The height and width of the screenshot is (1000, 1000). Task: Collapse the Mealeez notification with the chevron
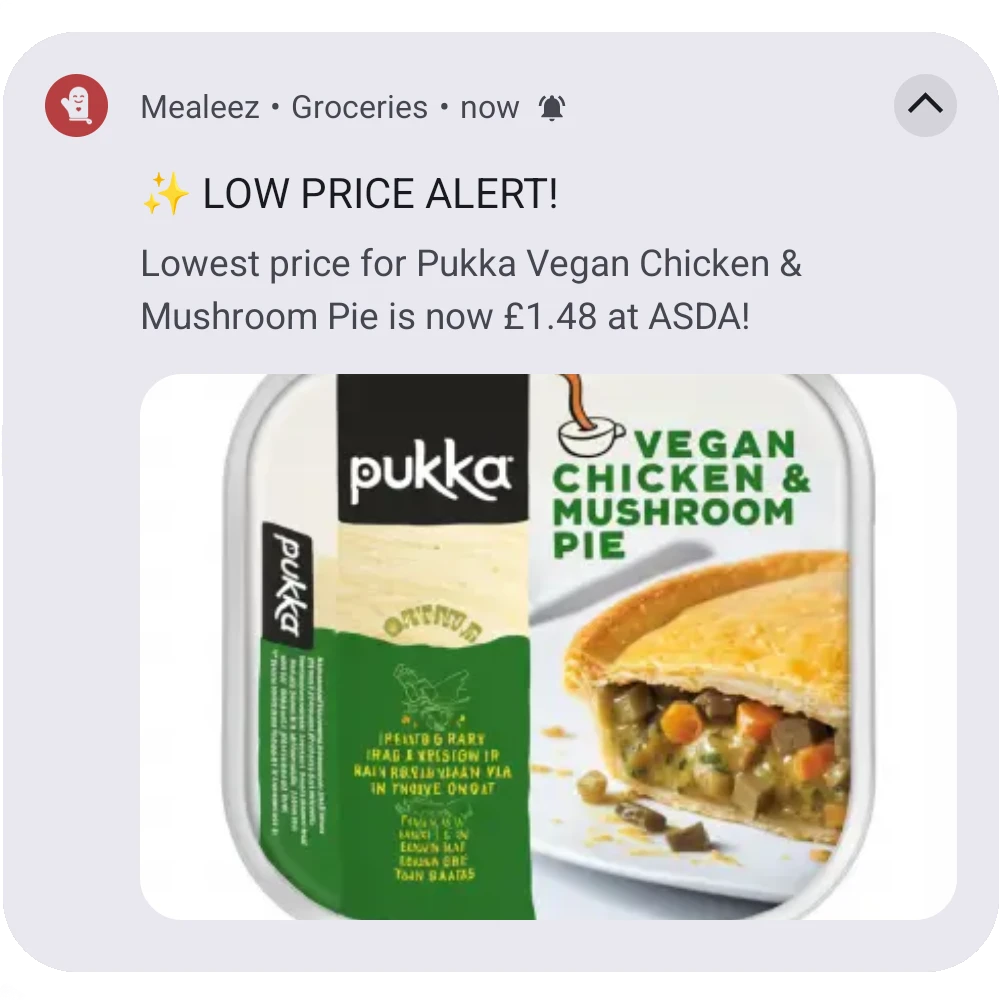pyautogui.click(x=924, y=105)
